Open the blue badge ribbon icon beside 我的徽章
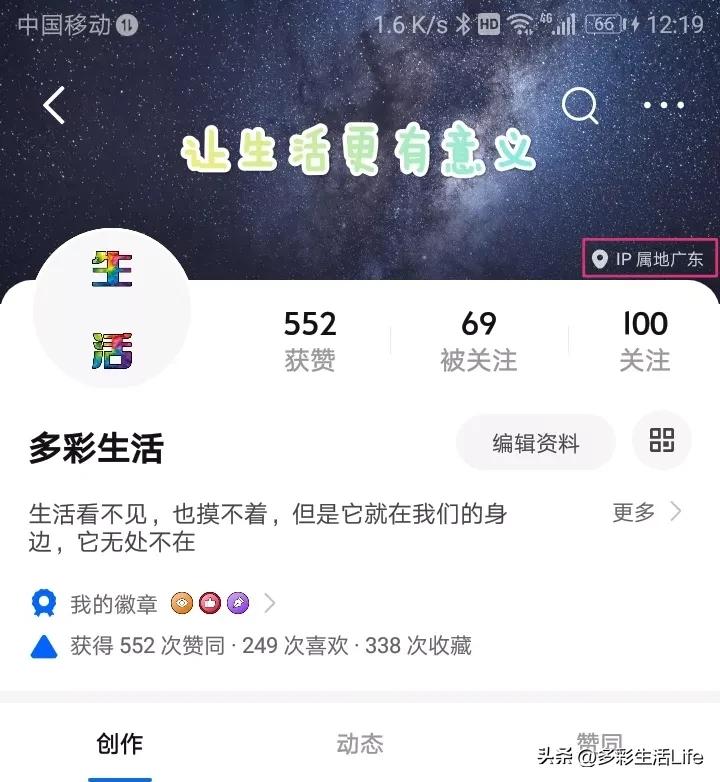Screen dimensions: 720x782 pyautogui.click(x=42, y=603)
